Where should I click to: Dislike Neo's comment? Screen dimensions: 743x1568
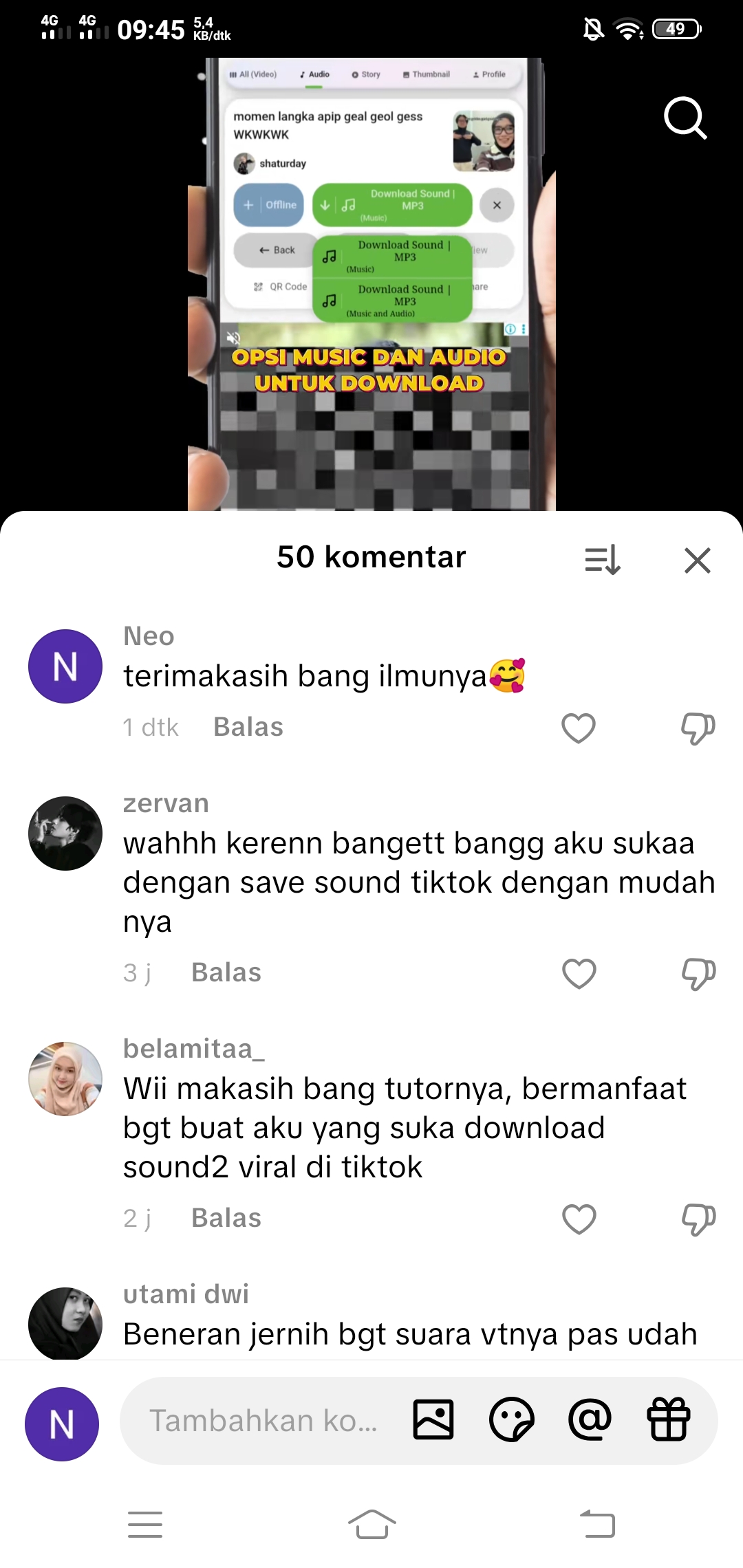pos(698,728)
